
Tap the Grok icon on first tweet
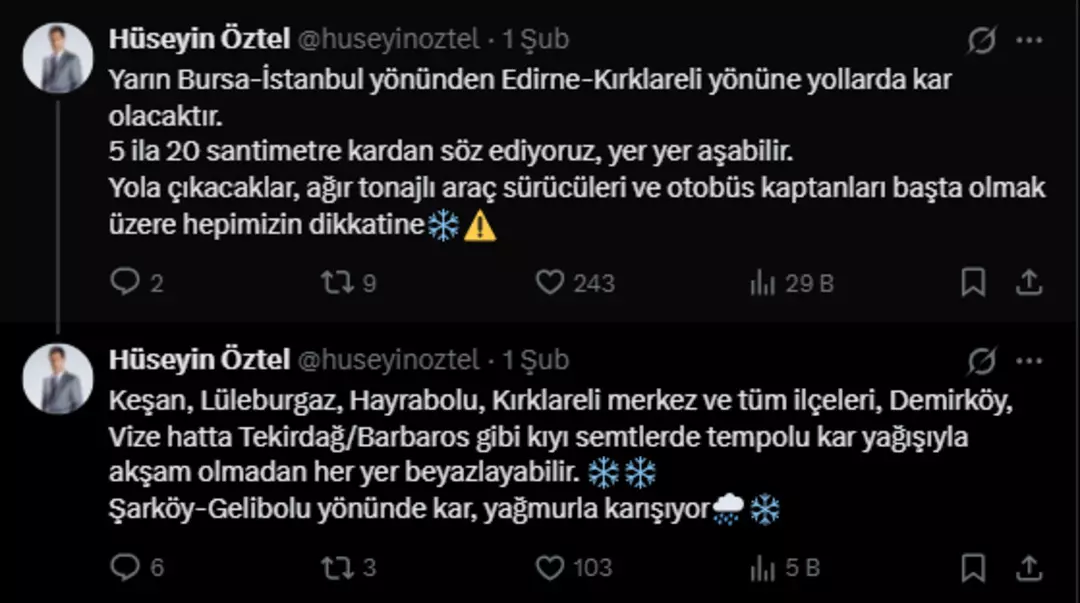982,40
